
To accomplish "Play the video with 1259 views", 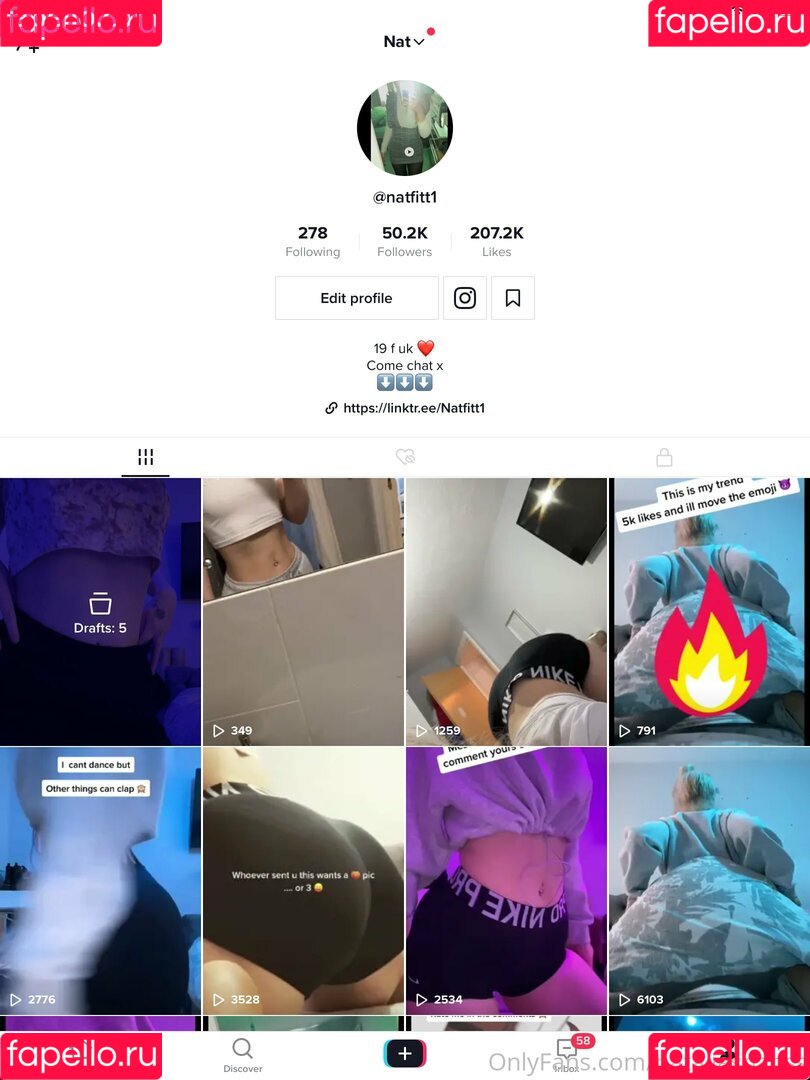I will [x=506, y=612].
